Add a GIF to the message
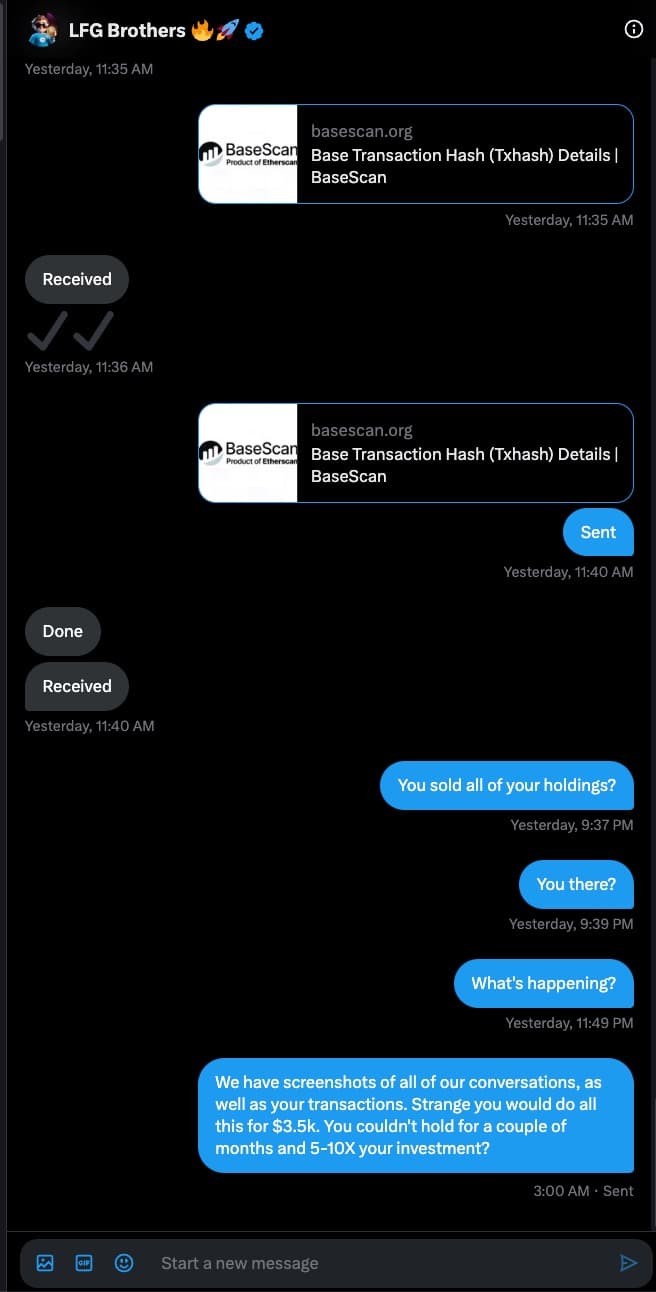Viewport: 656px width, 1292px height. pyautogui.click(x=84, y=1263)
